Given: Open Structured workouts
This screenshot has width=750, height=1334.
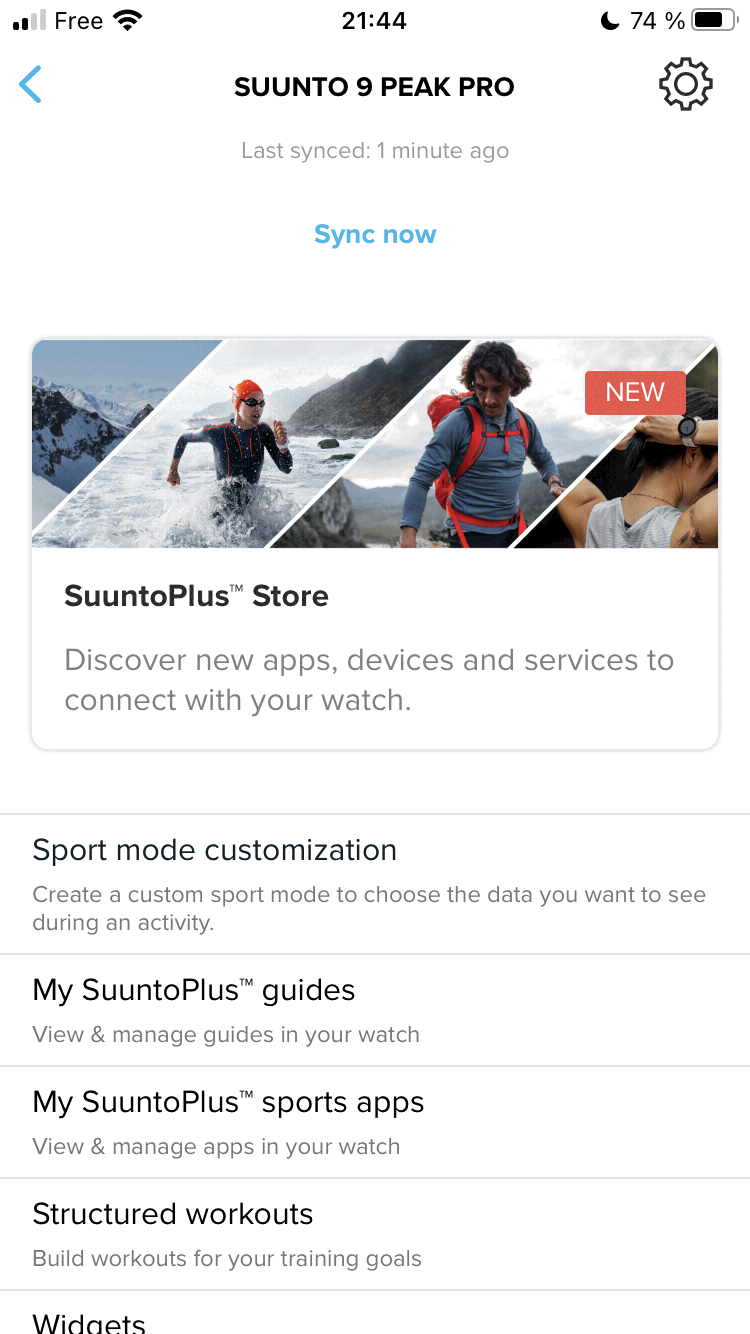Looking at the screenshot, I should 375,1234.
